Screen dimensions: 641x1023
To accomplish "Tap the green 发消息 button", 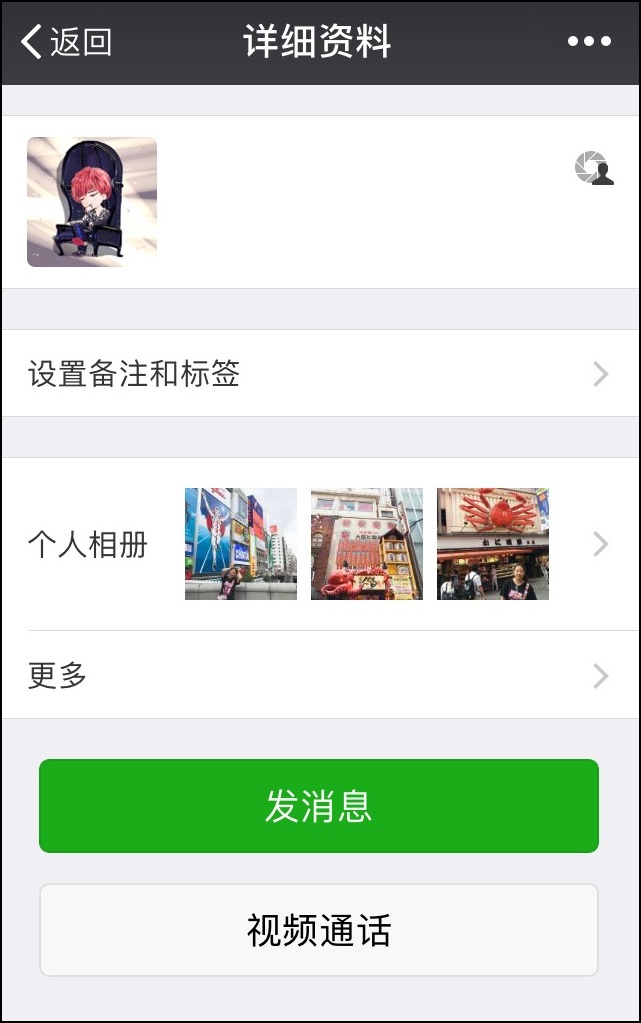I will 319,806.
